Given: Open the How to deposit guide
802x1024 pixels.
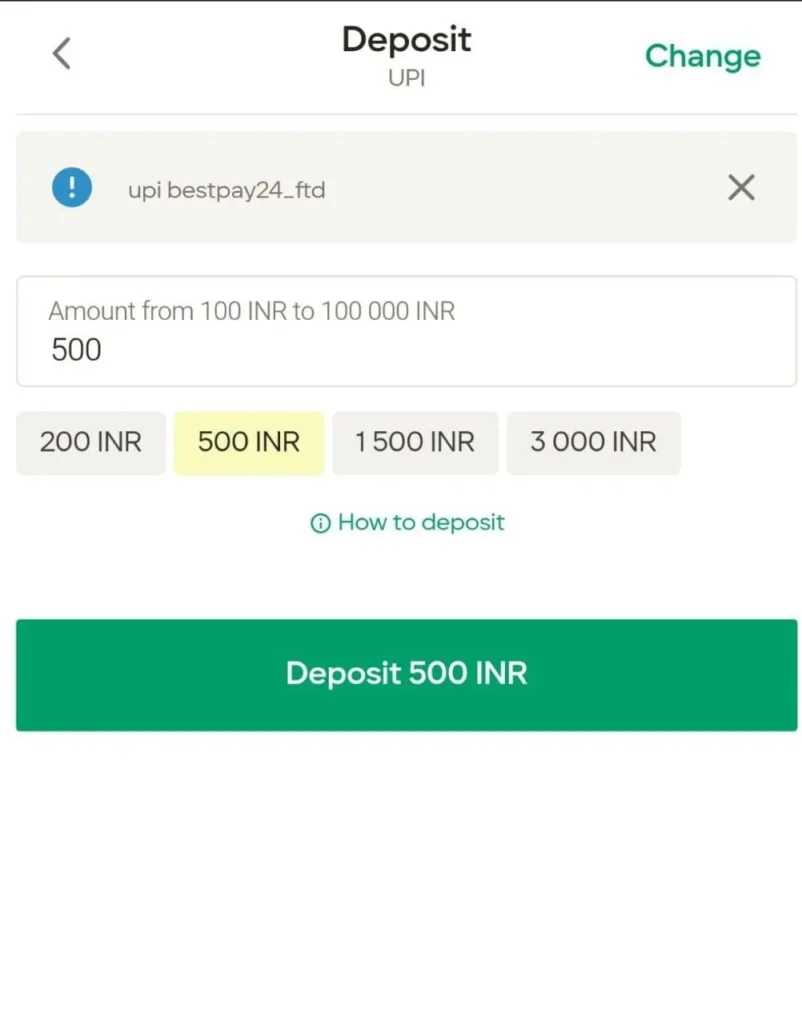Looking at the screenshot, I should (x=420, y=522).
